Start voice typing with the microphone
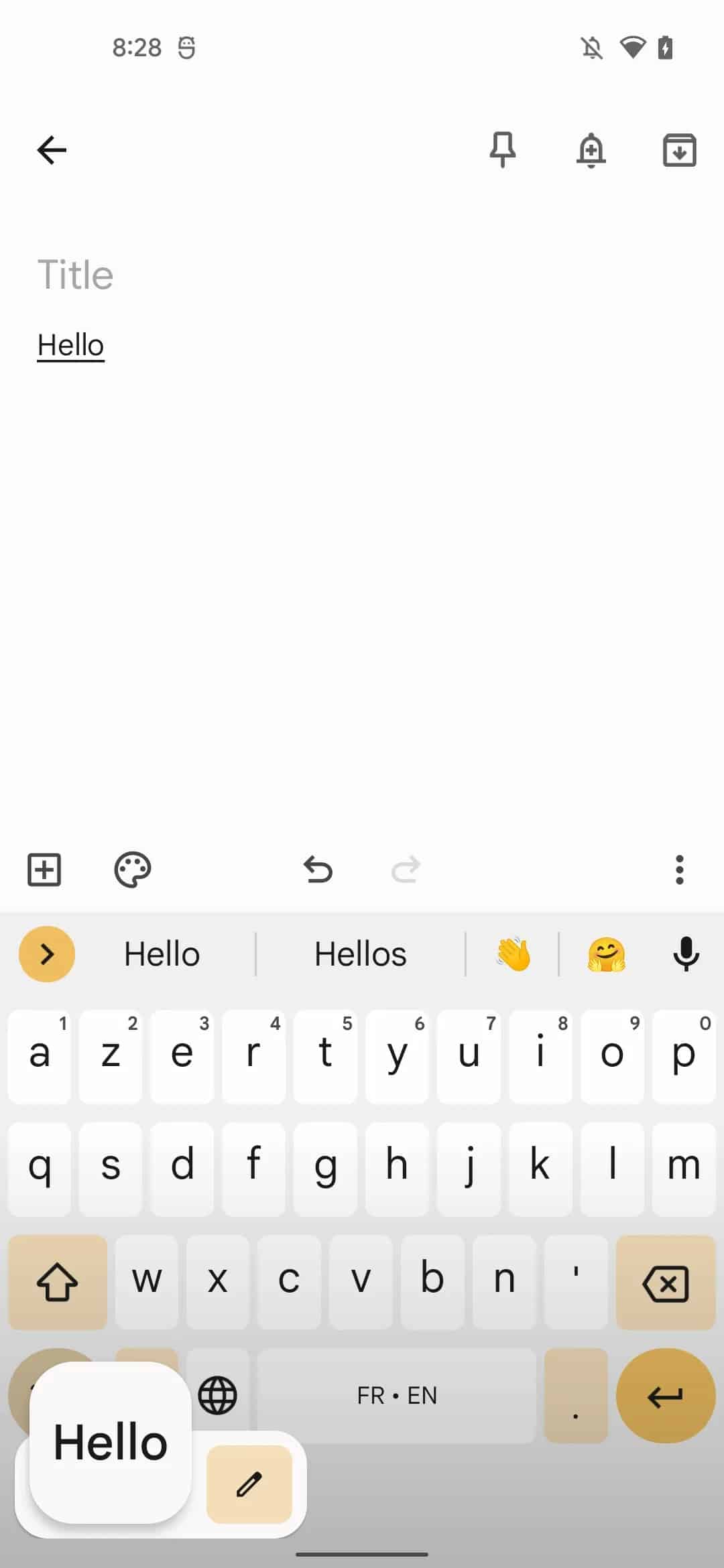724x1568 pixels. coord(686,954)
